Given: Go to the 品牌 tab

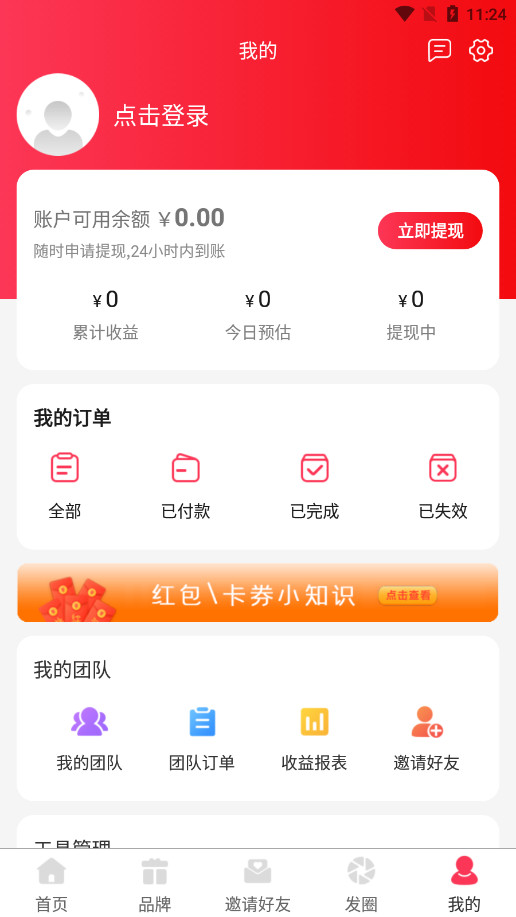Looking at the screenshot, I should pyautogui.click(x=154, y=883).
